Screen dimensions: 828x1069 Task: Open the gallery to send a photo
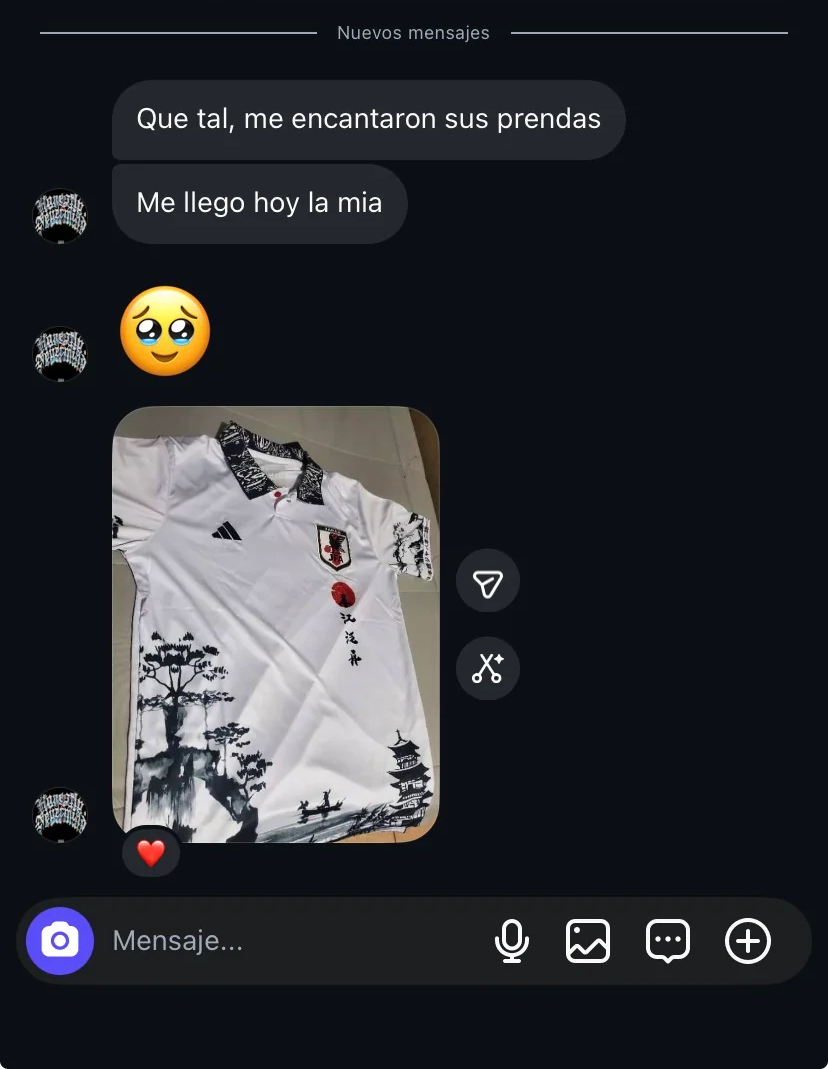588,941
